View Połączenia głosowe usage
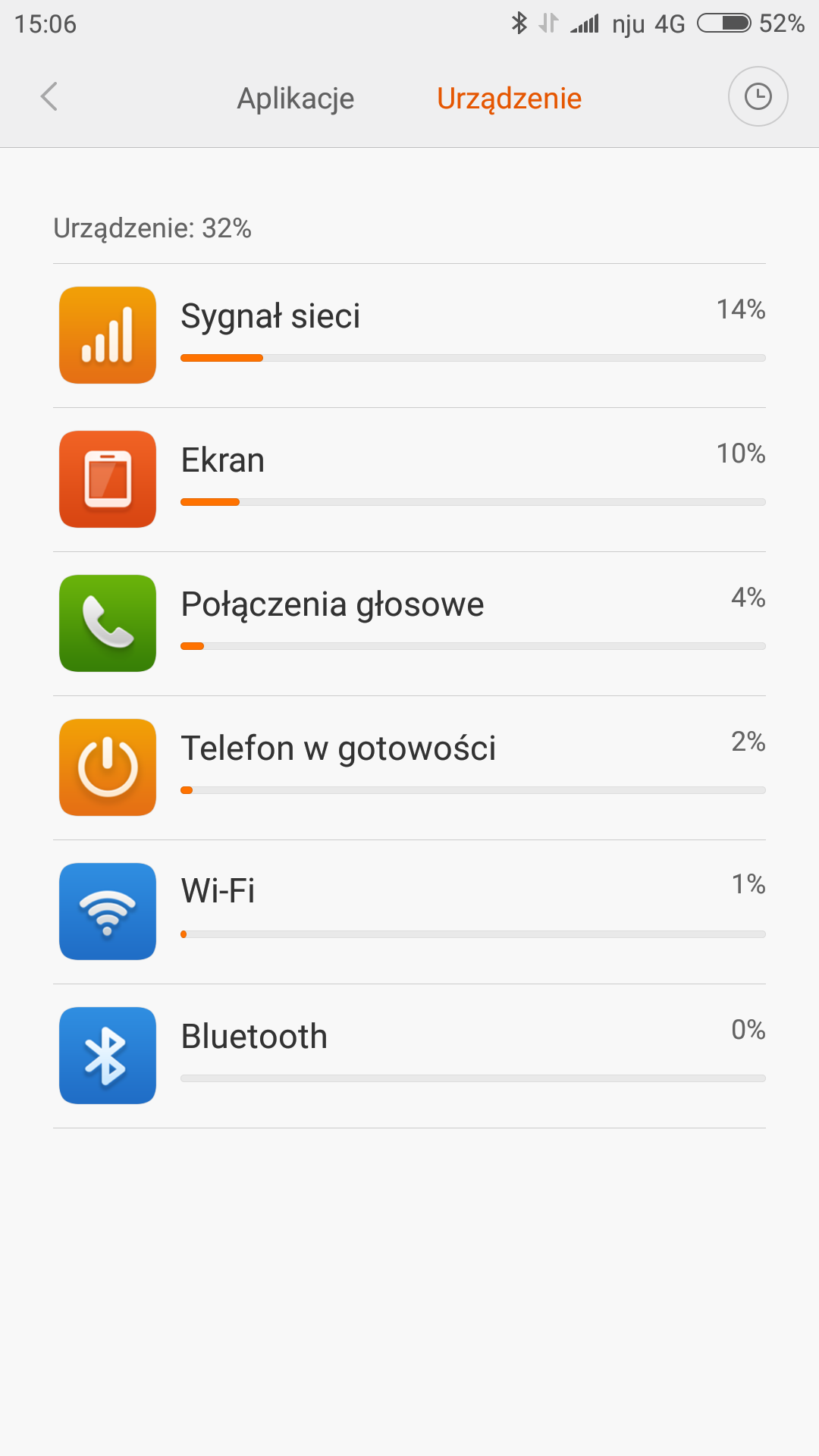 (x=409, y=623)
